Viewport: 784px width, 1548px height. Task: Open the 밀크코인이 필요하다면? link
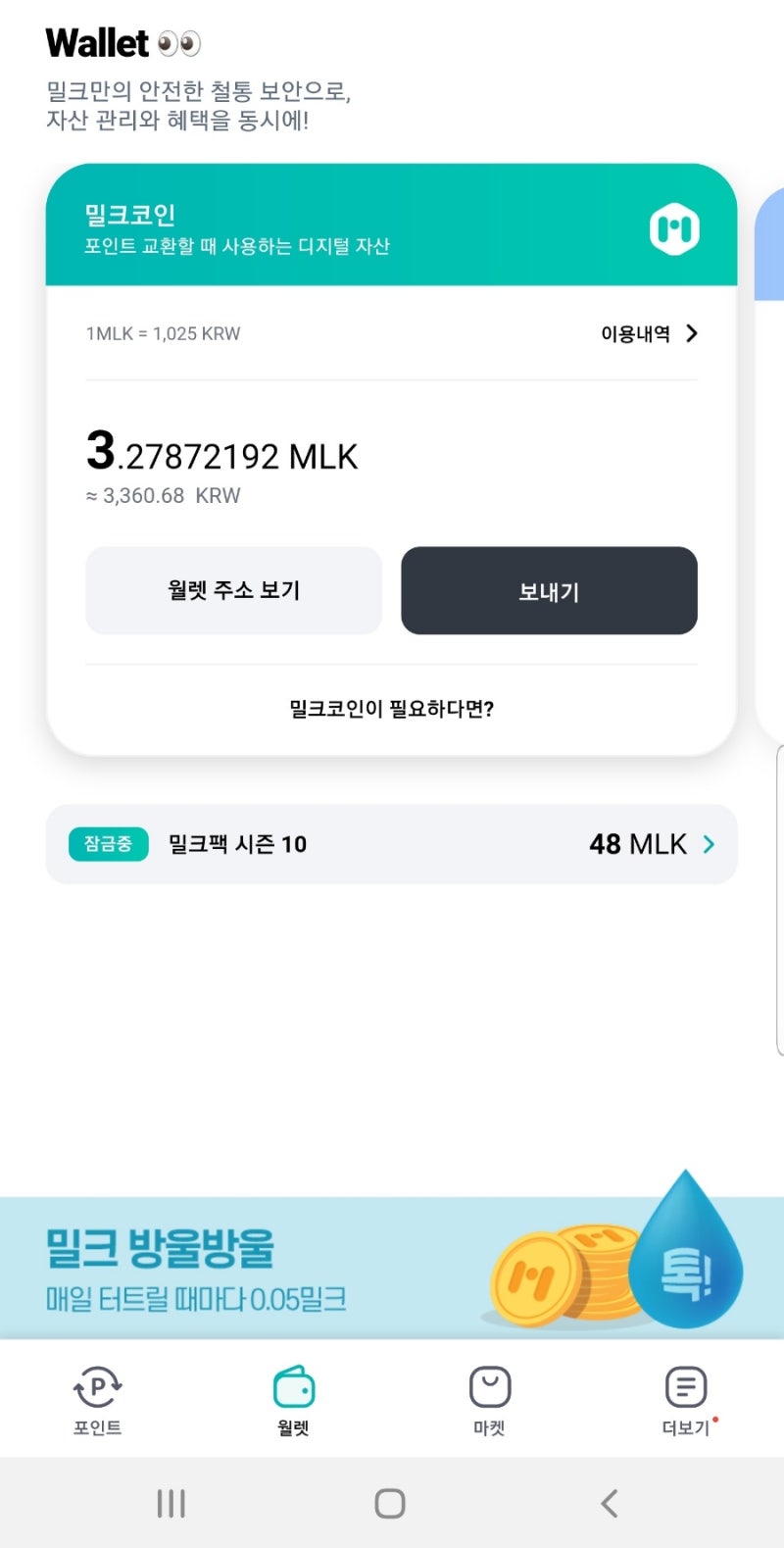coord(390,708)
